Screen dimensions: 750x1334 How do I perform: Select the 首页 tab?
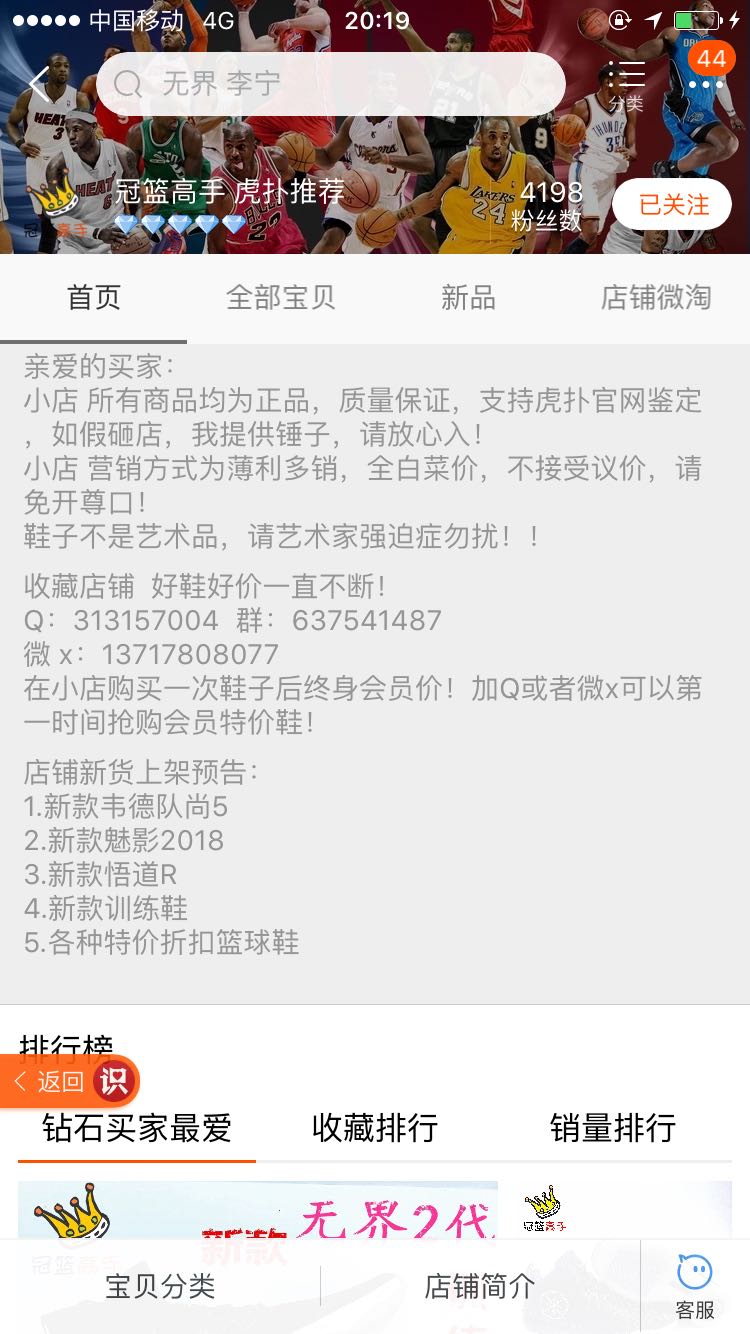94,297
